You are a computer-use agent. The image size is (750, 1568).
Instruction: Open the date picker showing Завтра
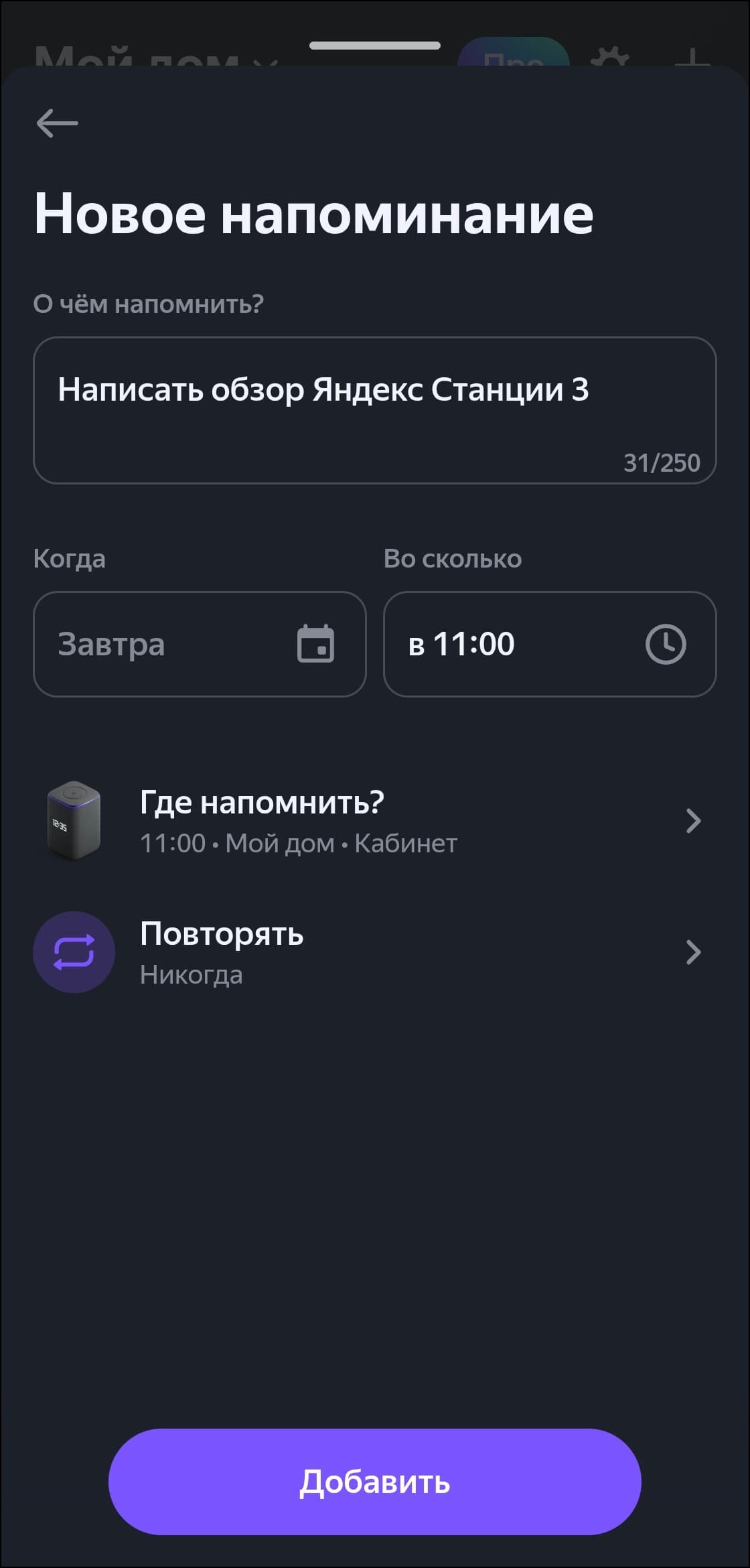pyautogui.click(x=200, y=644)
